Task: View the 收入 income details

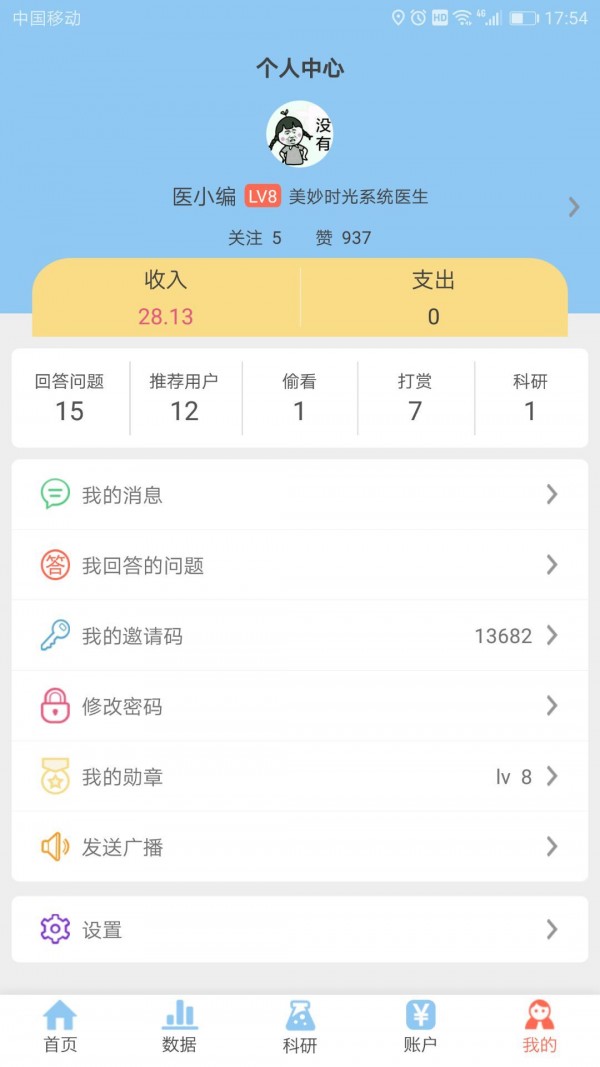Action: coord(166,298)
